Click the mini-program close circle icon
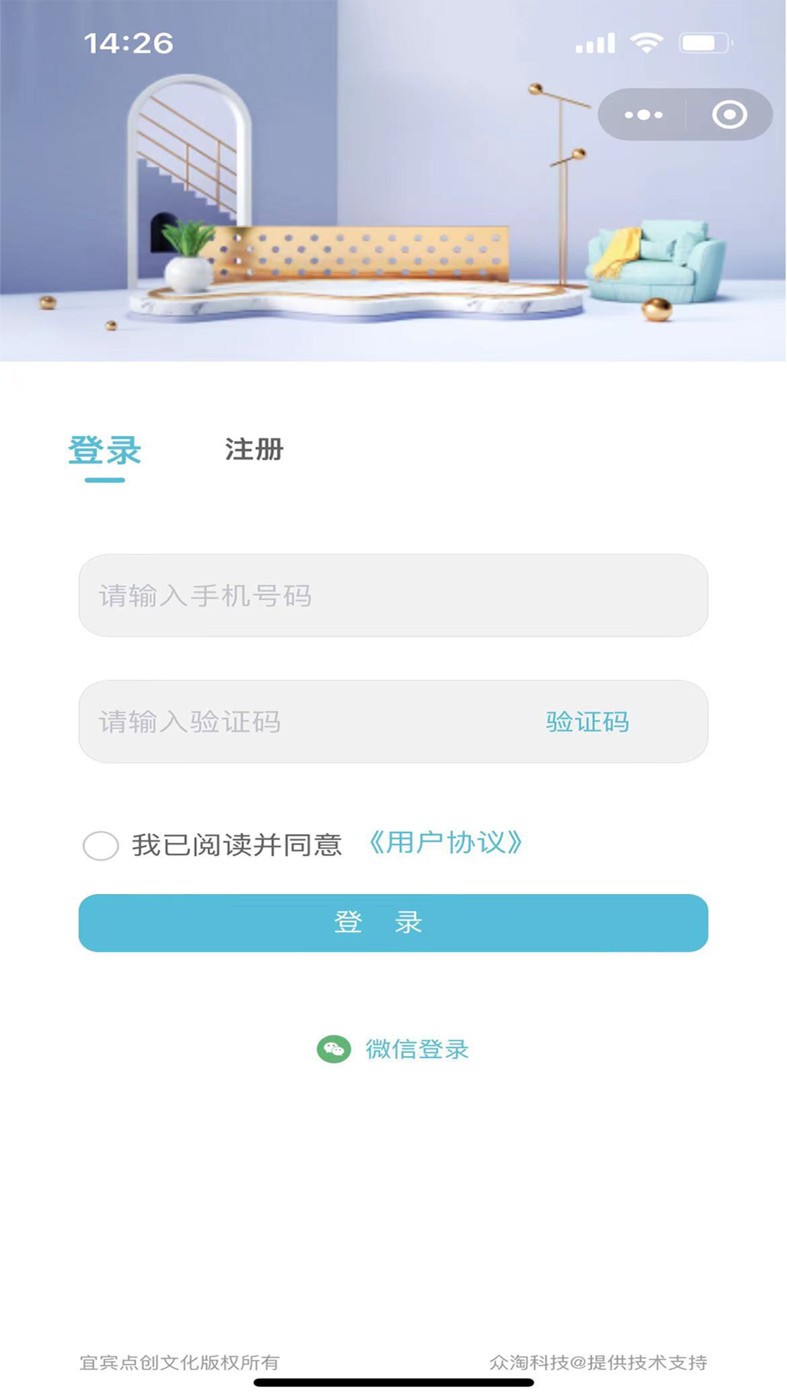The height and width of the screenshot is (1400, 787). pyautogui.click(x=729, y=114)
